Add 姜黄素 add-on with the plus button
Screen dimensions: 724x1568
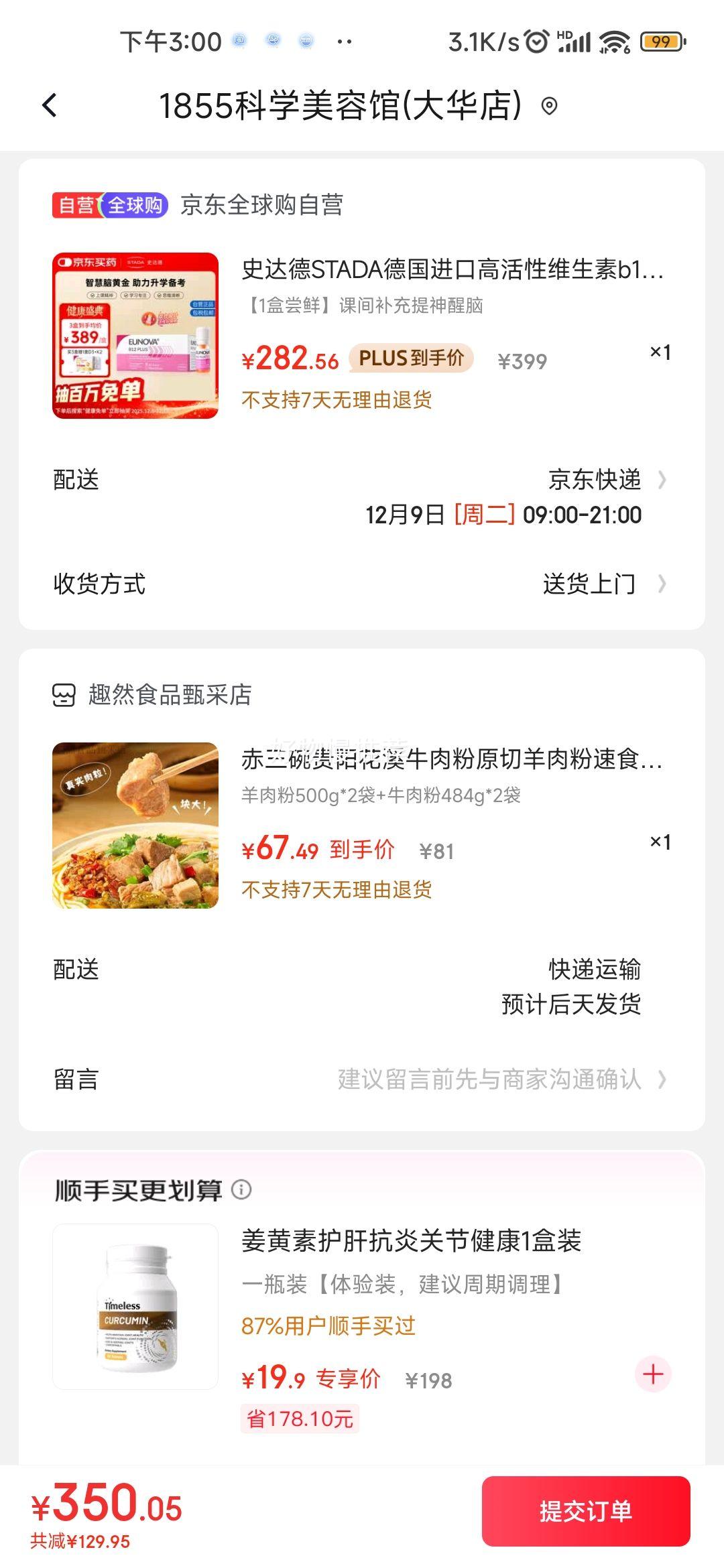tap(653, 1374)
